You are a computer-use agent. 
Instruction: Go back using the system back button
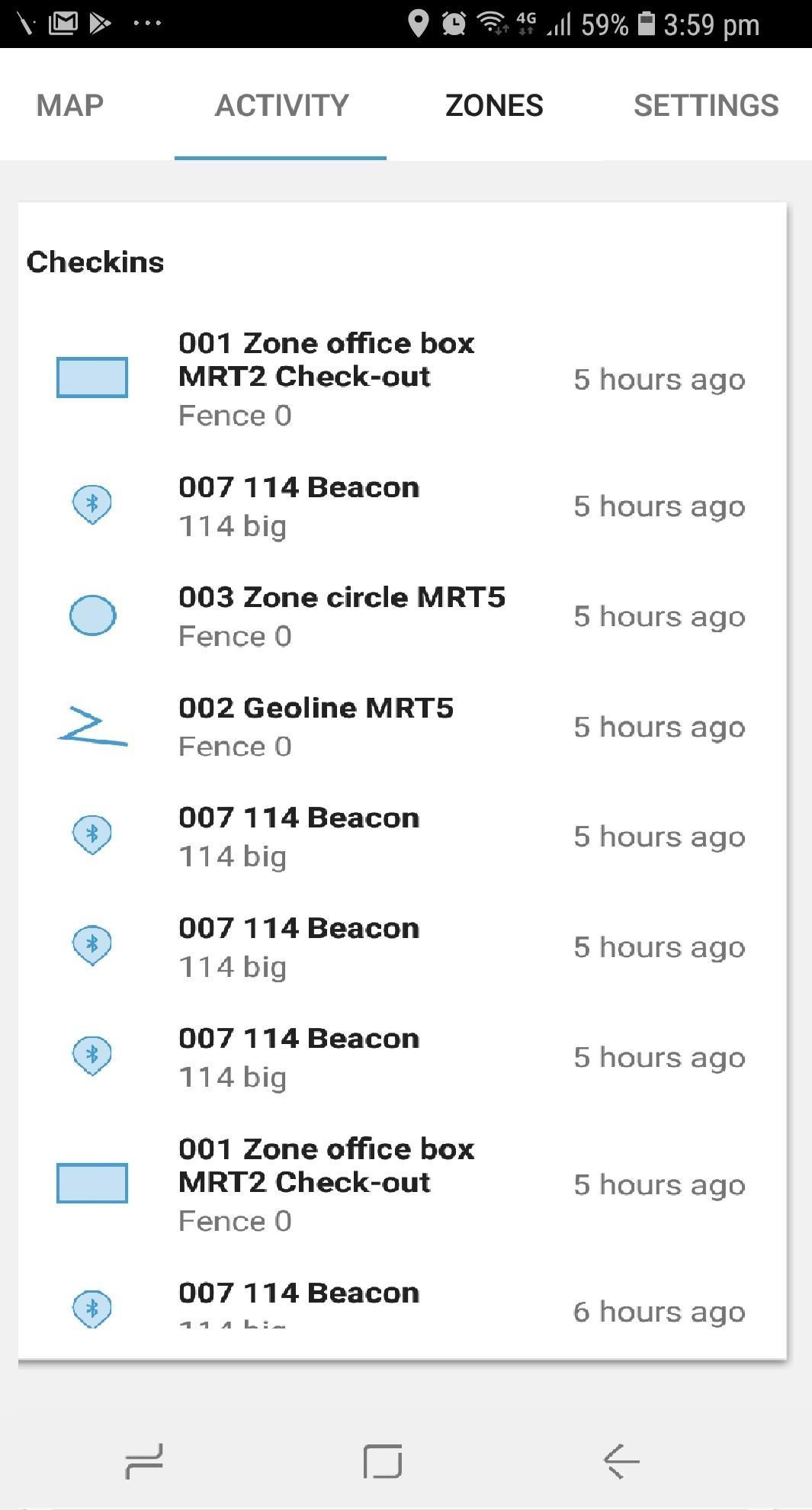pyautogui.click(x=621, y=1460)
